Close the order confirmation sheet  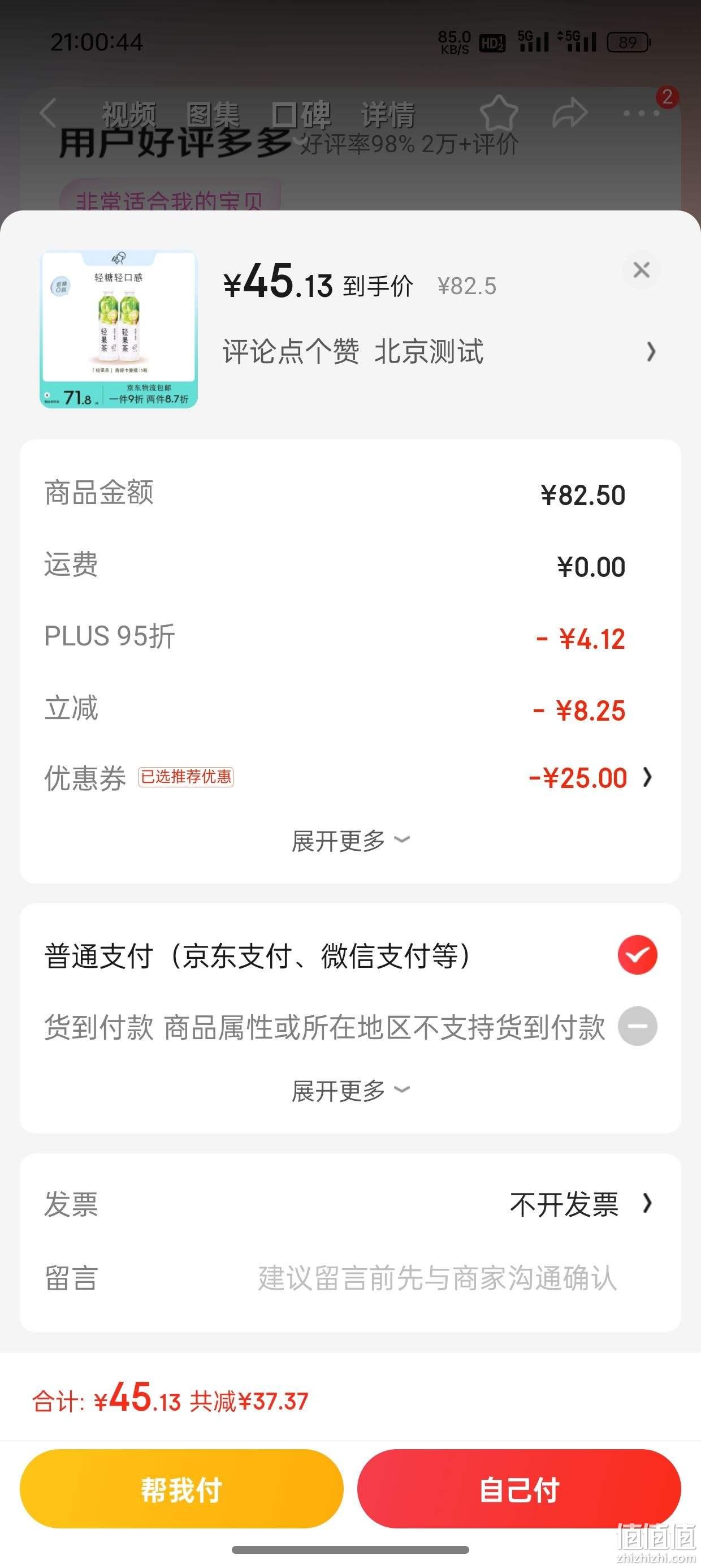pos(641,270)
